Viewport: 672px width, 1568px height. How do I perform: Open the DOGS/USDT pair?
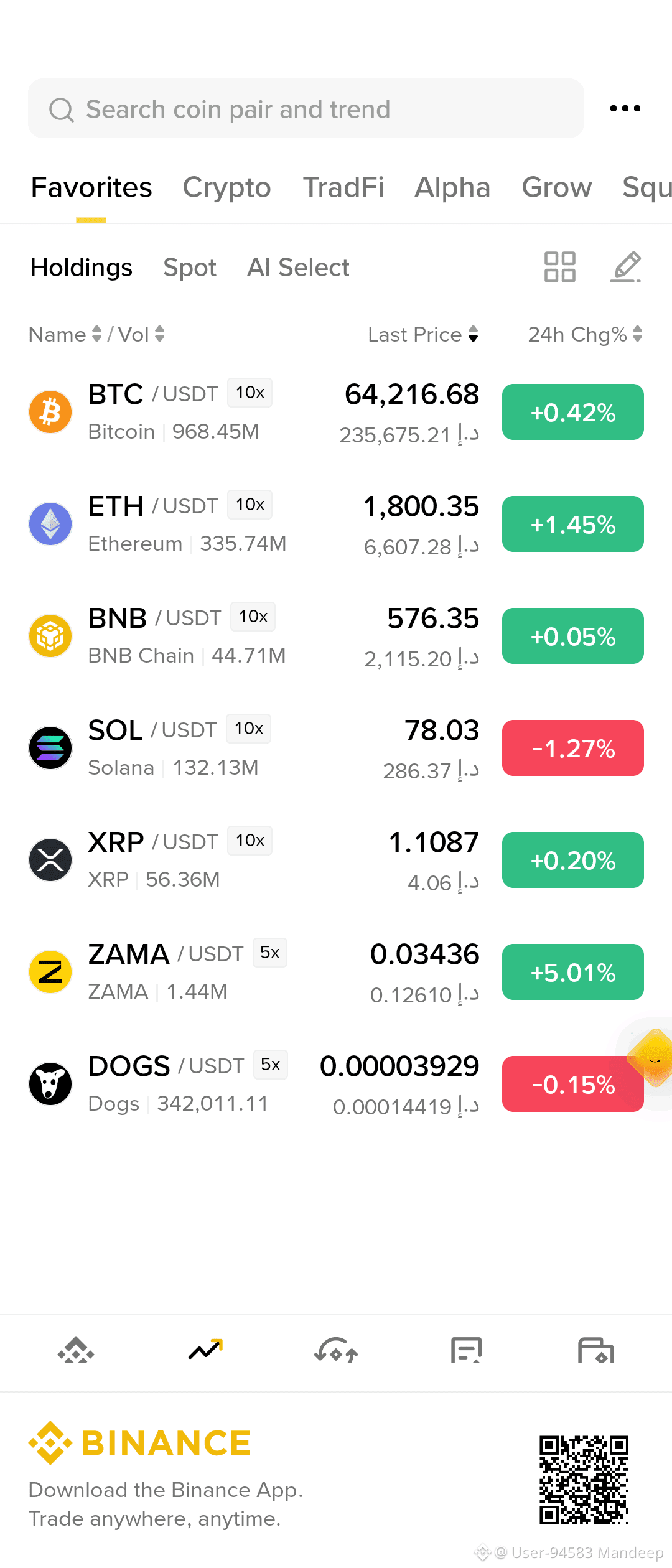(x=336, y=1084)
